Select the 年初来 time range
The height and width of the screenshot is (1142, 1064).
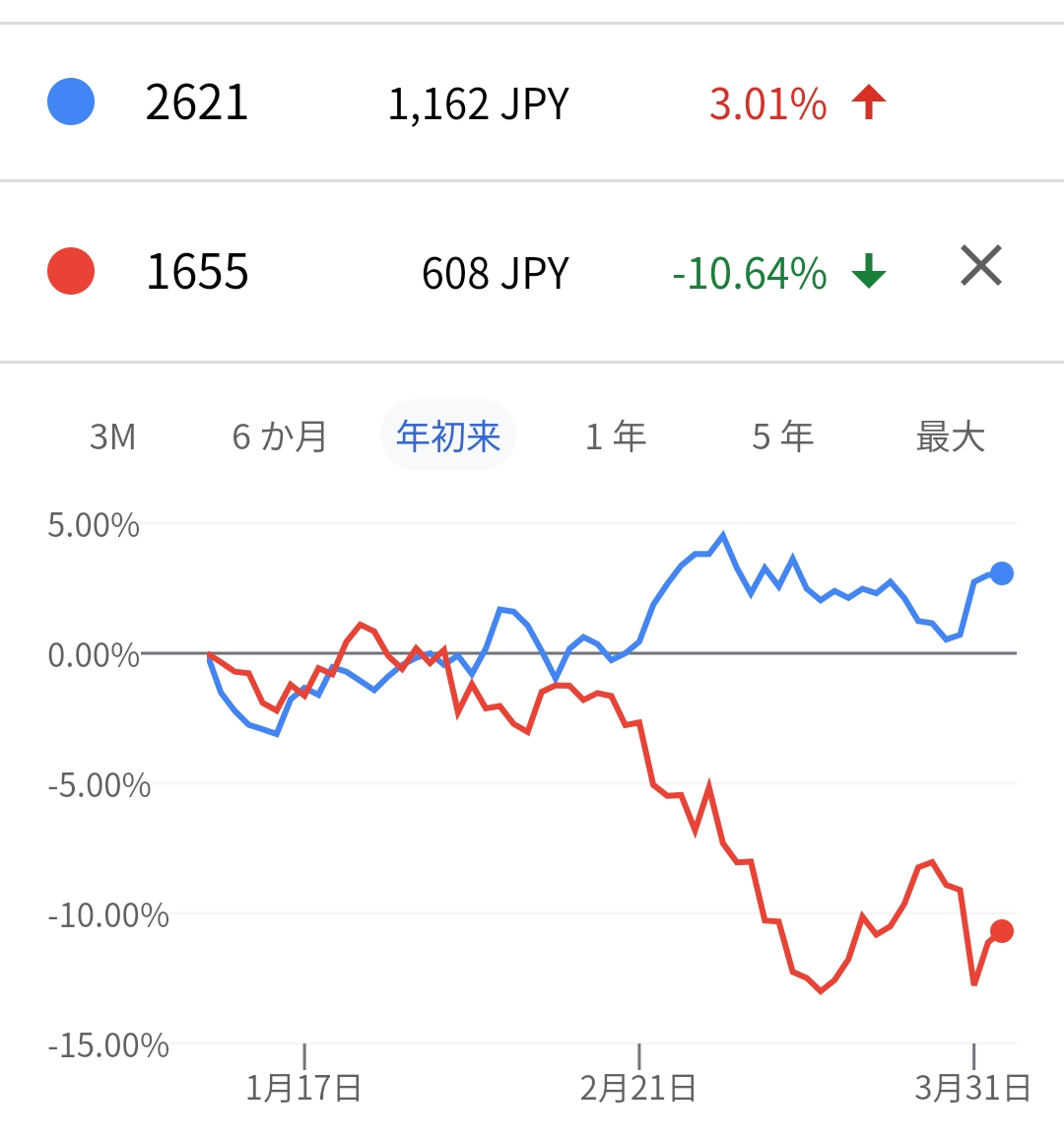pos(448,436)
